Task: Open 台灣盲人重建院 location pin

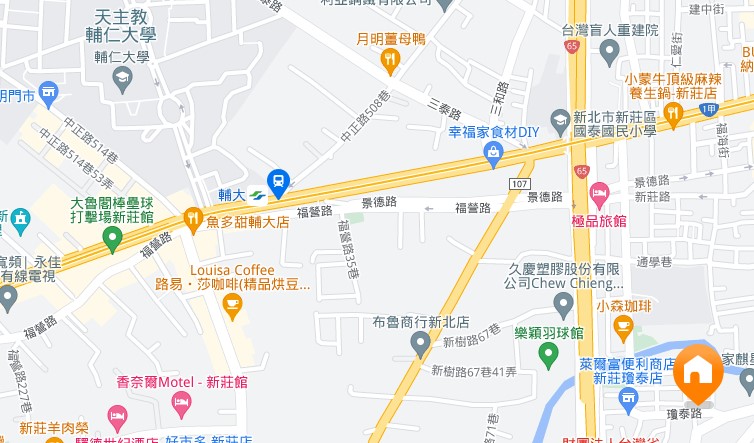Action: click(609, 51)
